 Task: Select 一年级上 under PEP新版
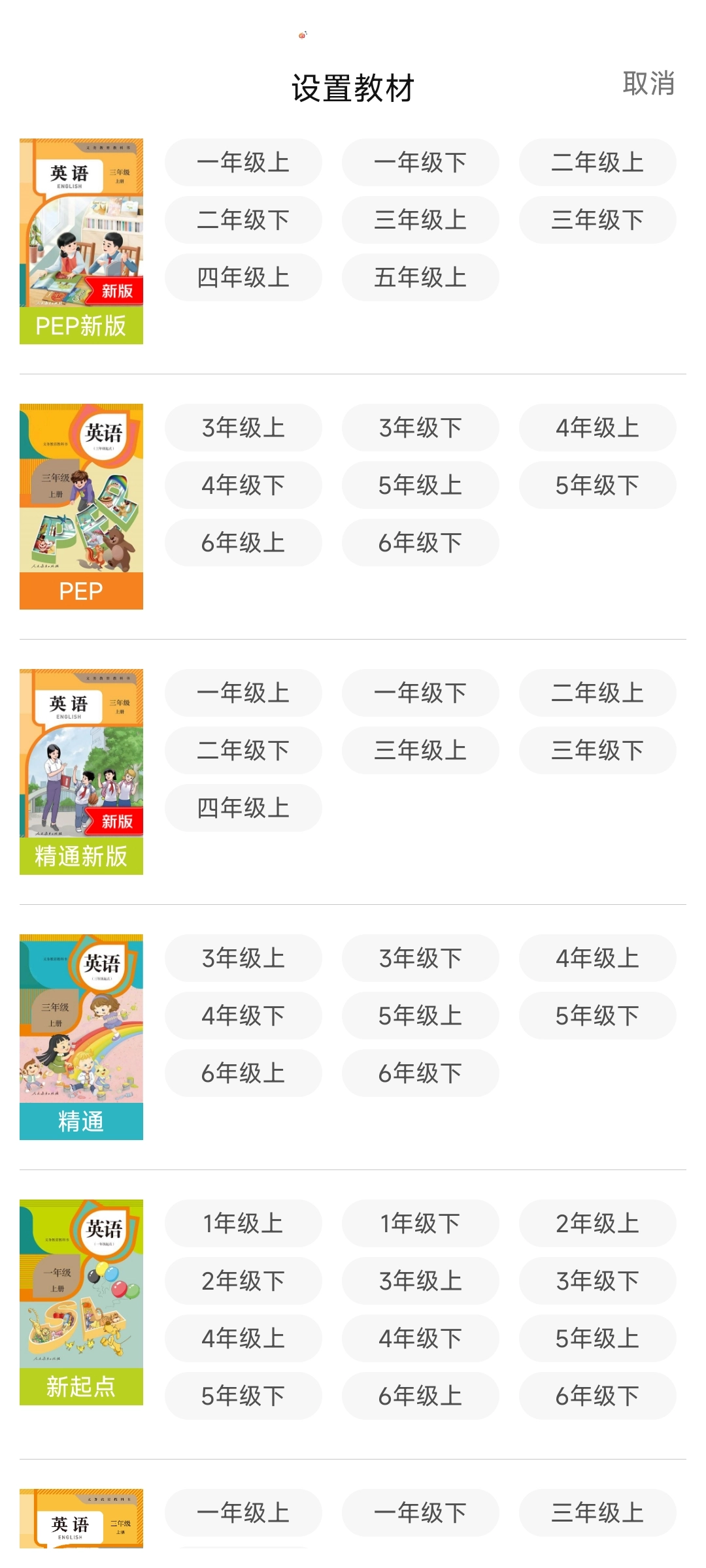point(243,162)
